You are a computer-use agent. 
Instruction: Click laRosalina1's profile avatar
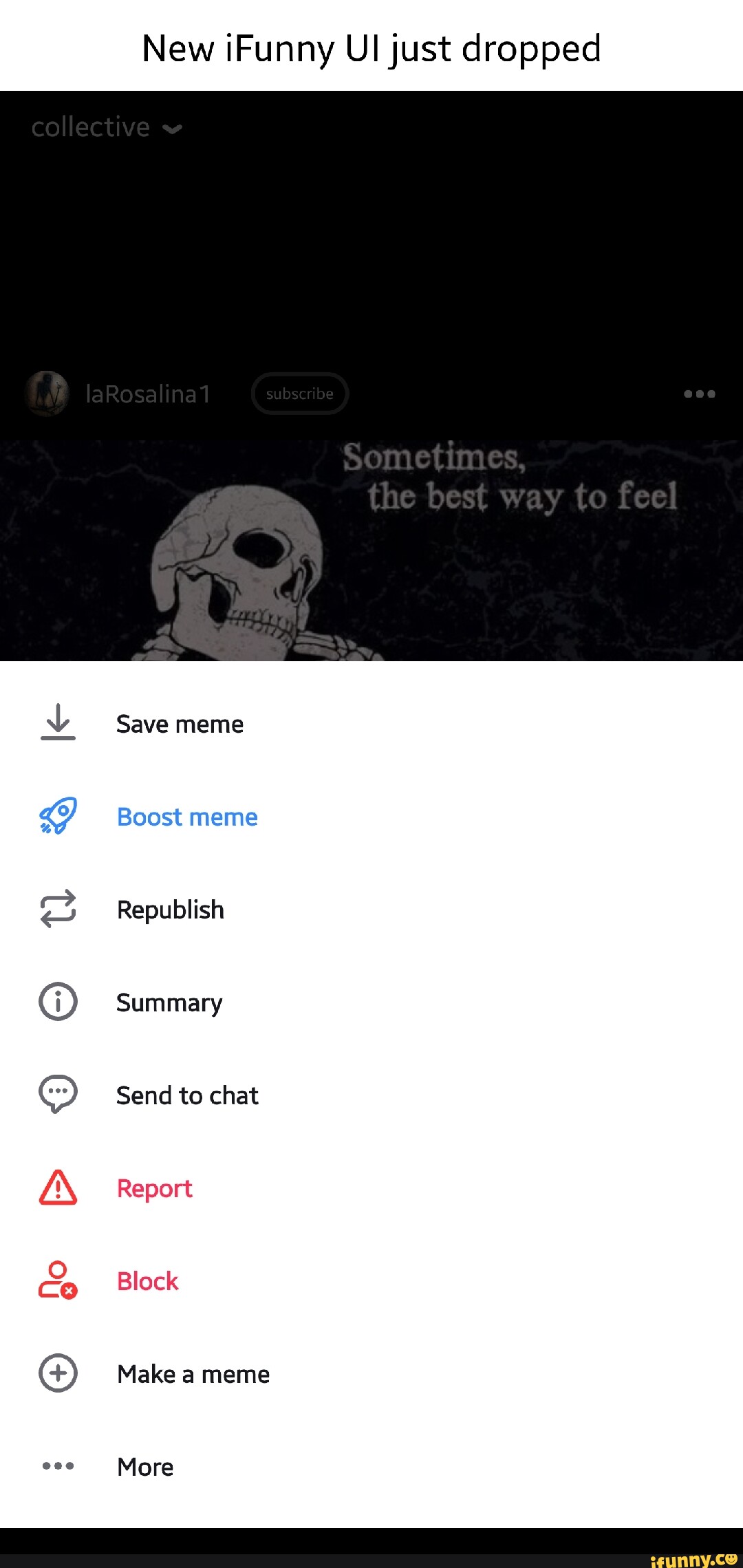pyautogui.click(x=48, y=394)
